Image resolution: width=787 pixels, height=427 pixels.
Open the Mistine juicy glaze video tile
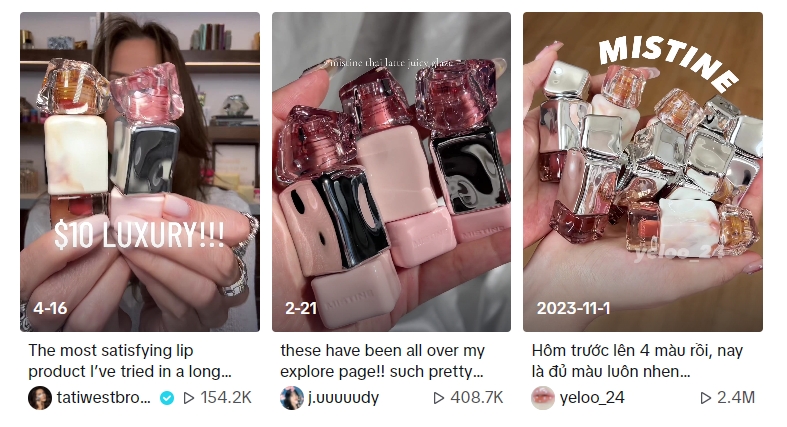[x=391, y=170]
